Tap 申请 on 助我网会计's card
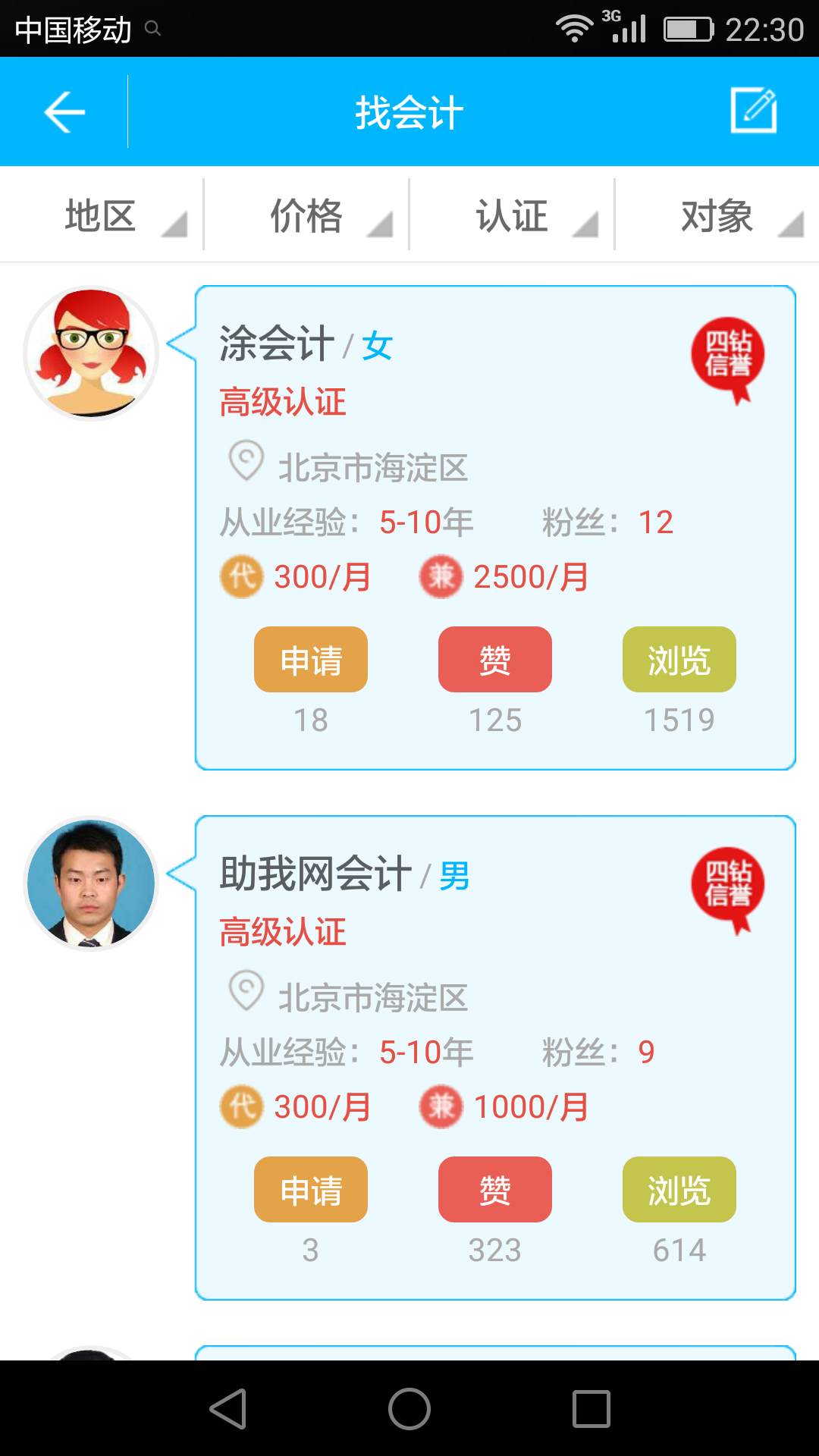The width and height of the screenshot is (819, 1456). (x=311, y=1189)
